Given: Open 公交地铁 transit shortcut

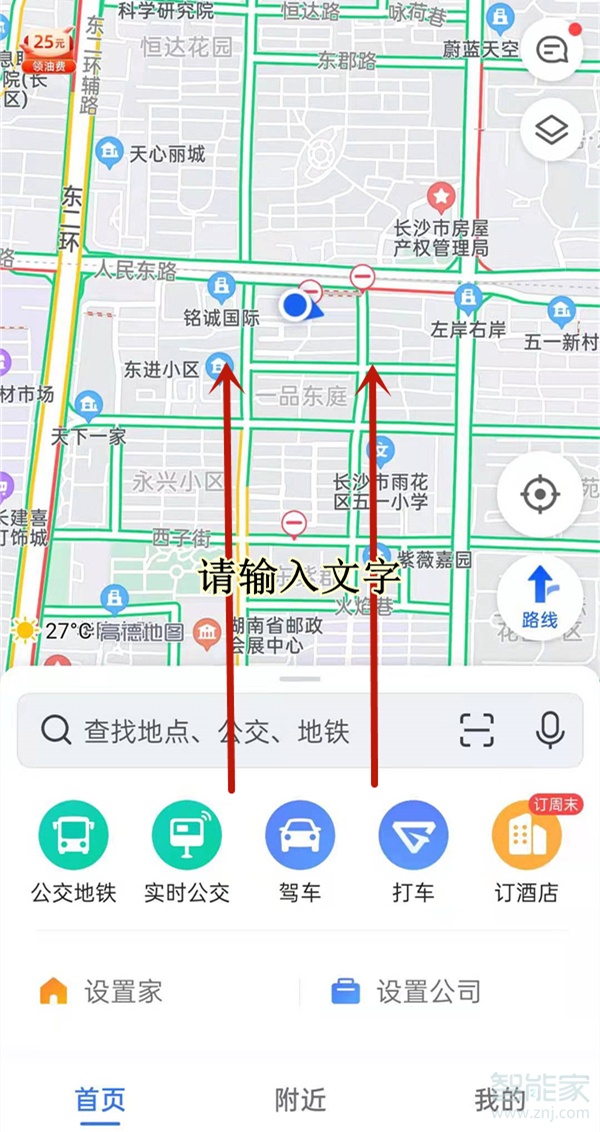Looking at the screenshot, I should pyautogui.click(x=73, y=853).
